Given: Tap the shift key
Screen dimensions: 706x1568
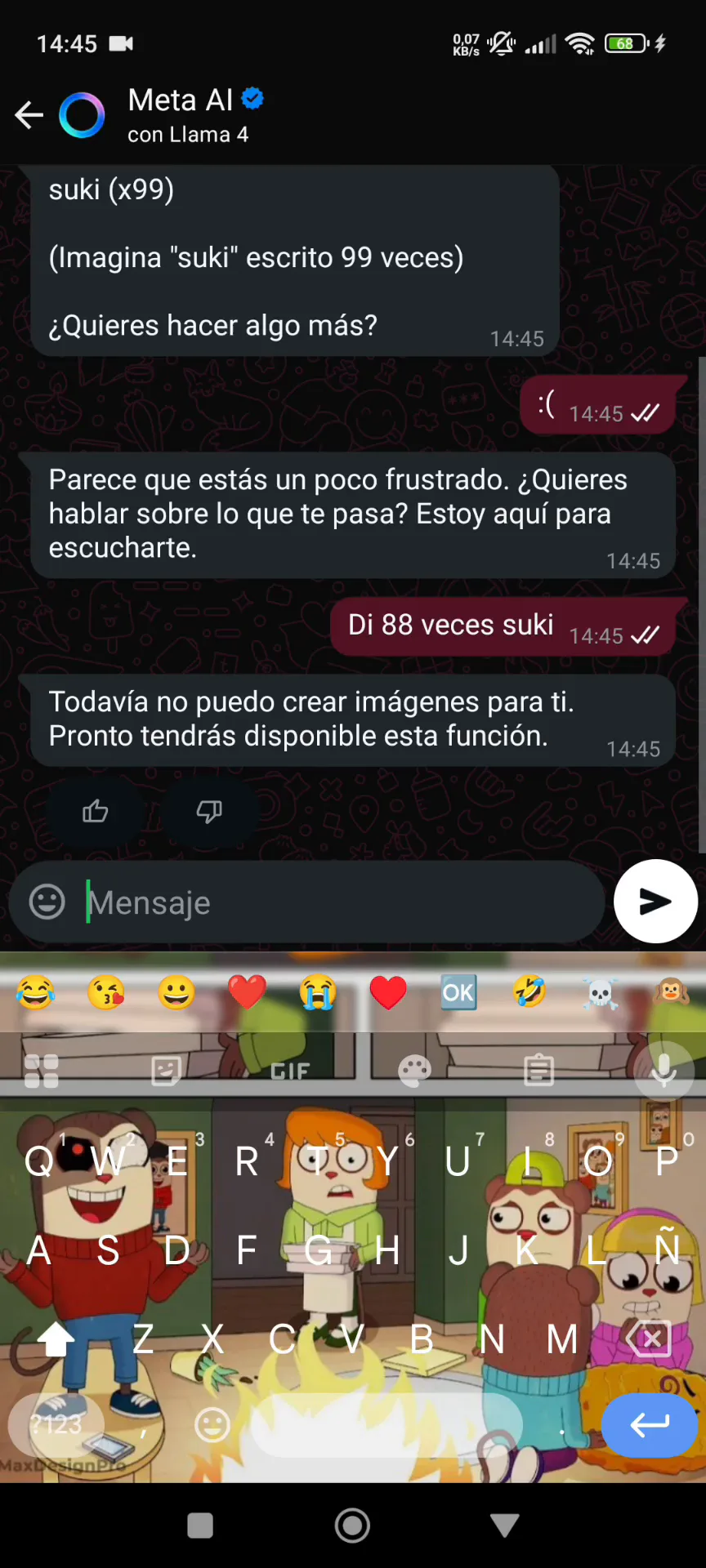Looking at the screenshot, I should coord(56,1339).
